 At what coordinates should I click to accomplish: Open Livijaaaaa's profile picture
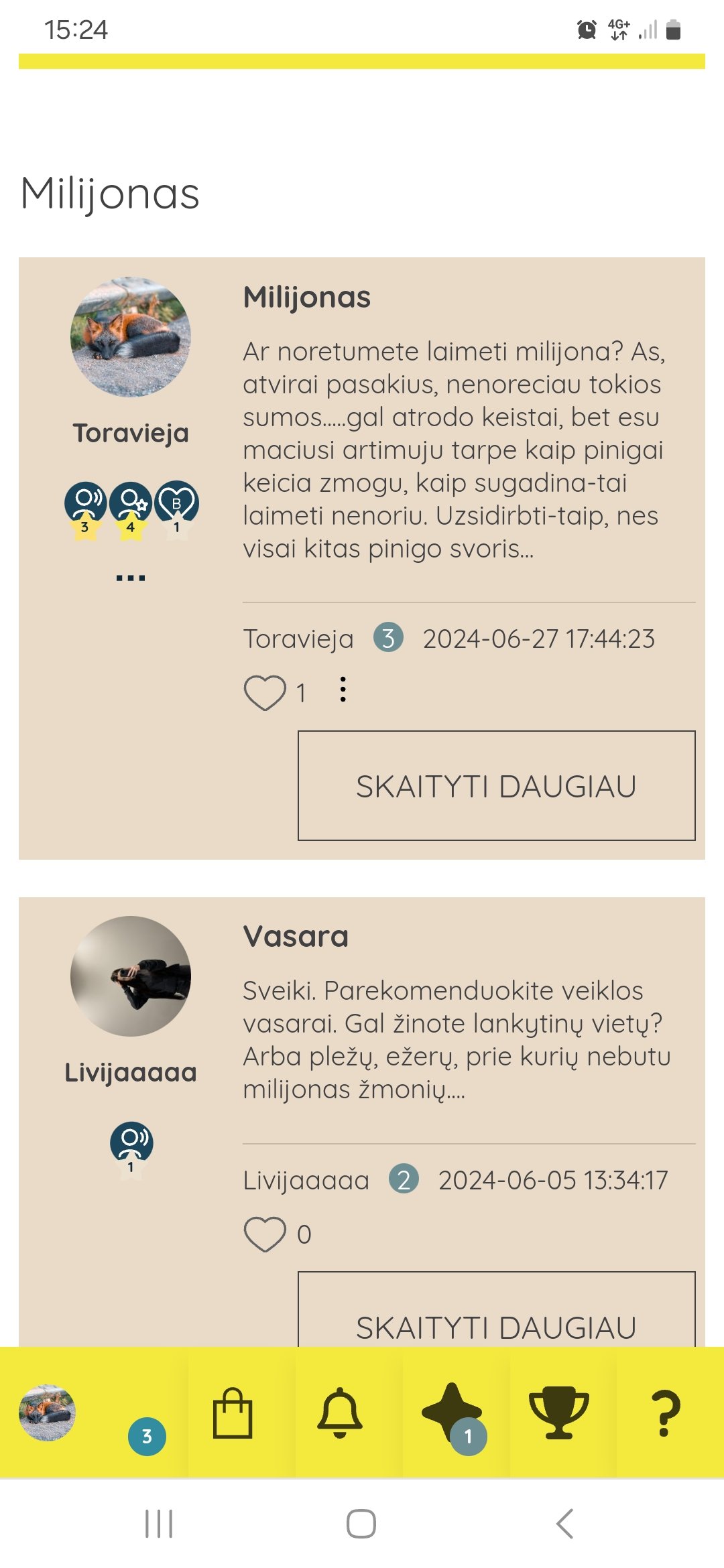(131, 976)
